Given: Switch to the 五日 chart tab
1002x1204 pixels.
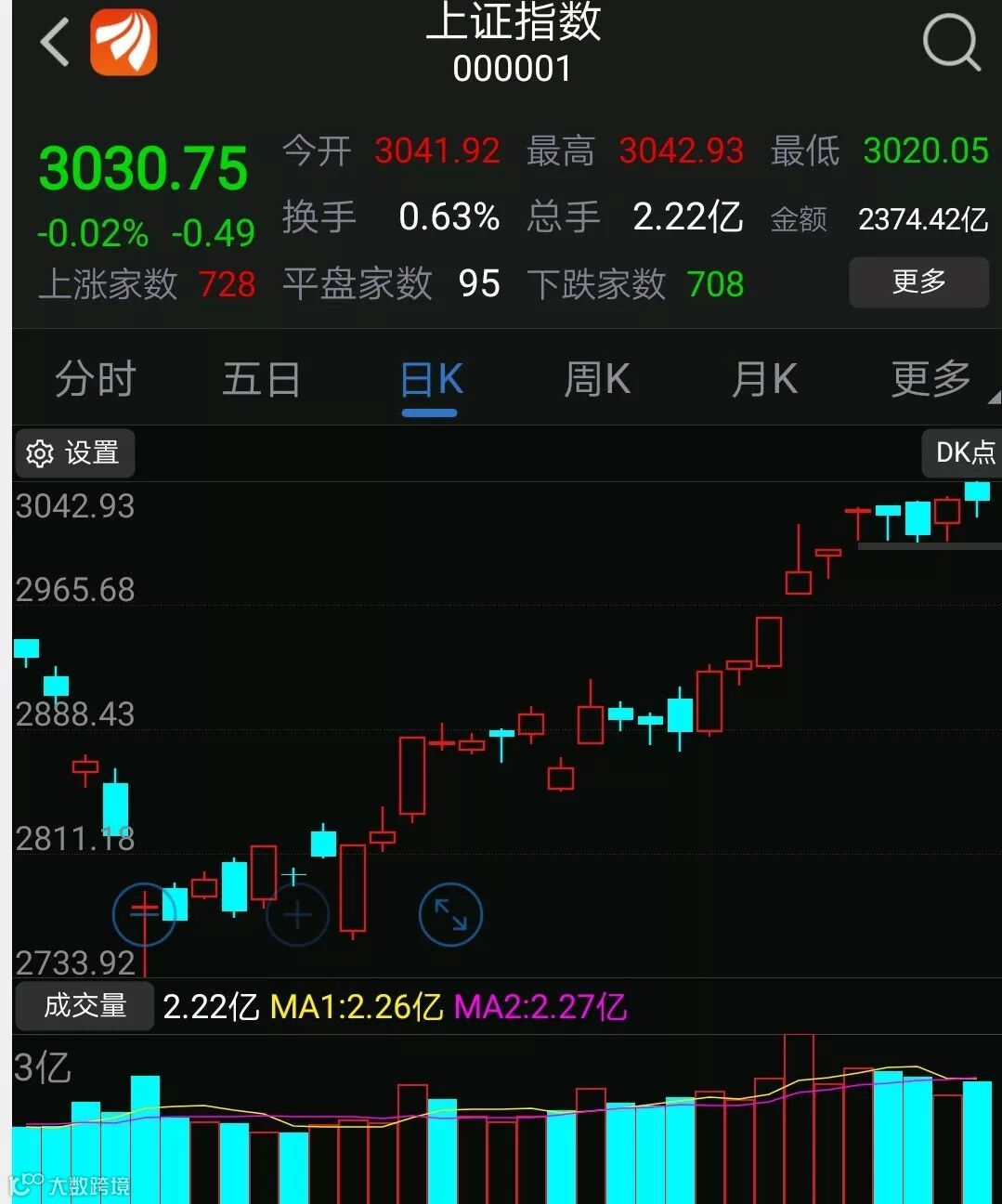Looking at the screenshot, I should pyautogui.click(x=262, y=380).
